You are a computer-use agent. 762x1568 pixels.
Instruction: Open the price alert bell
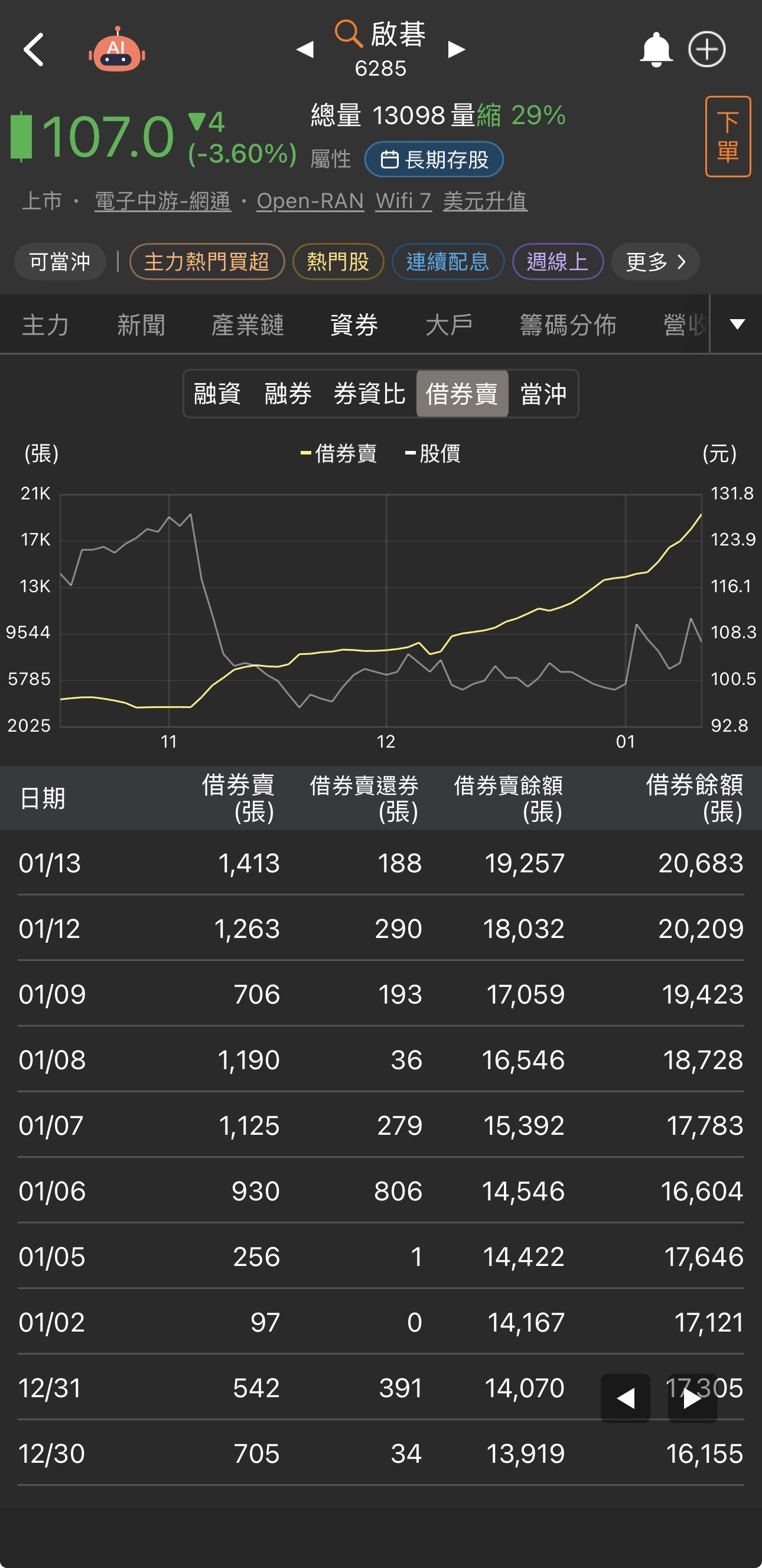tap(656, 49)
